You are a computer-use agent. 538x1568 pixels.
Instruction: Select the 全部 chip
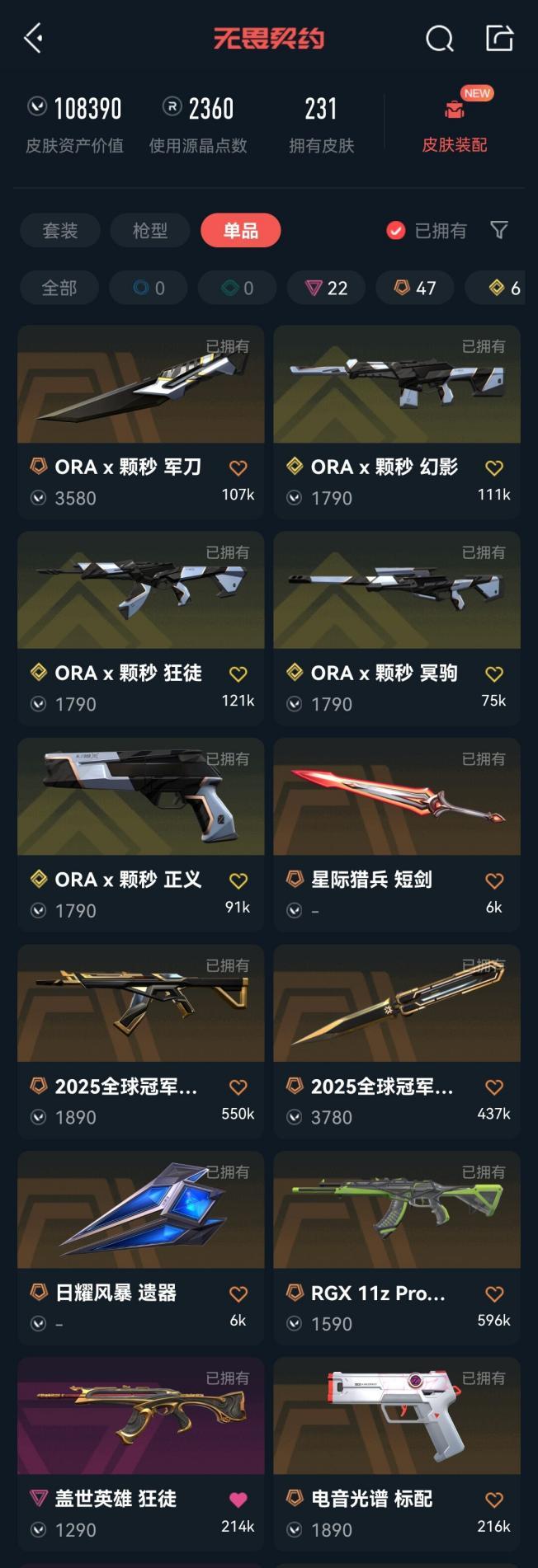pyautogui.click(x=59, y=288)
